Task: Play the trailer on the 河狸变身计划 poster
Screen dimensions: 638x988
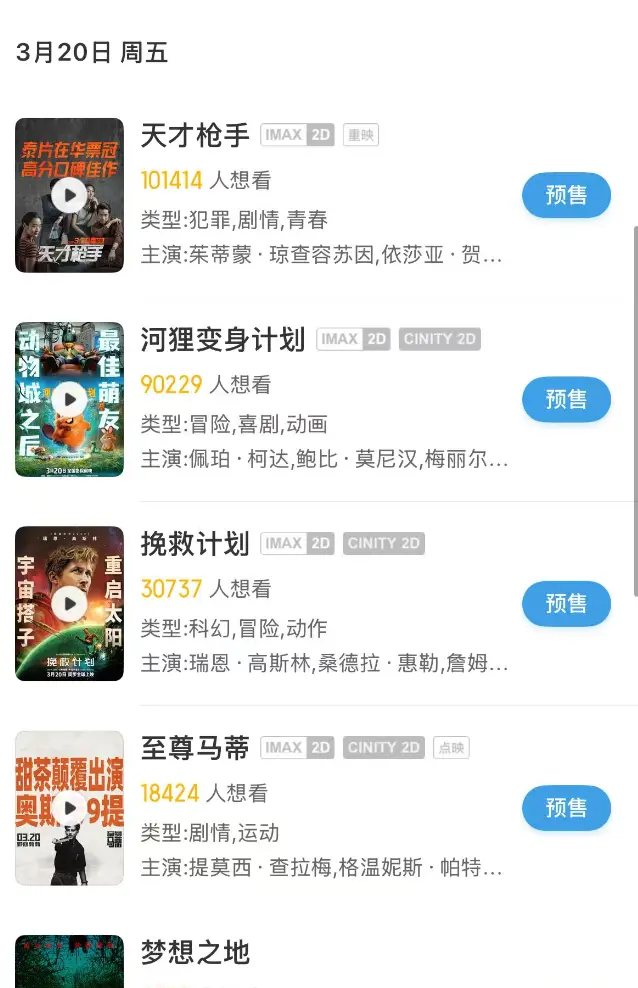Action: point(69,400)
